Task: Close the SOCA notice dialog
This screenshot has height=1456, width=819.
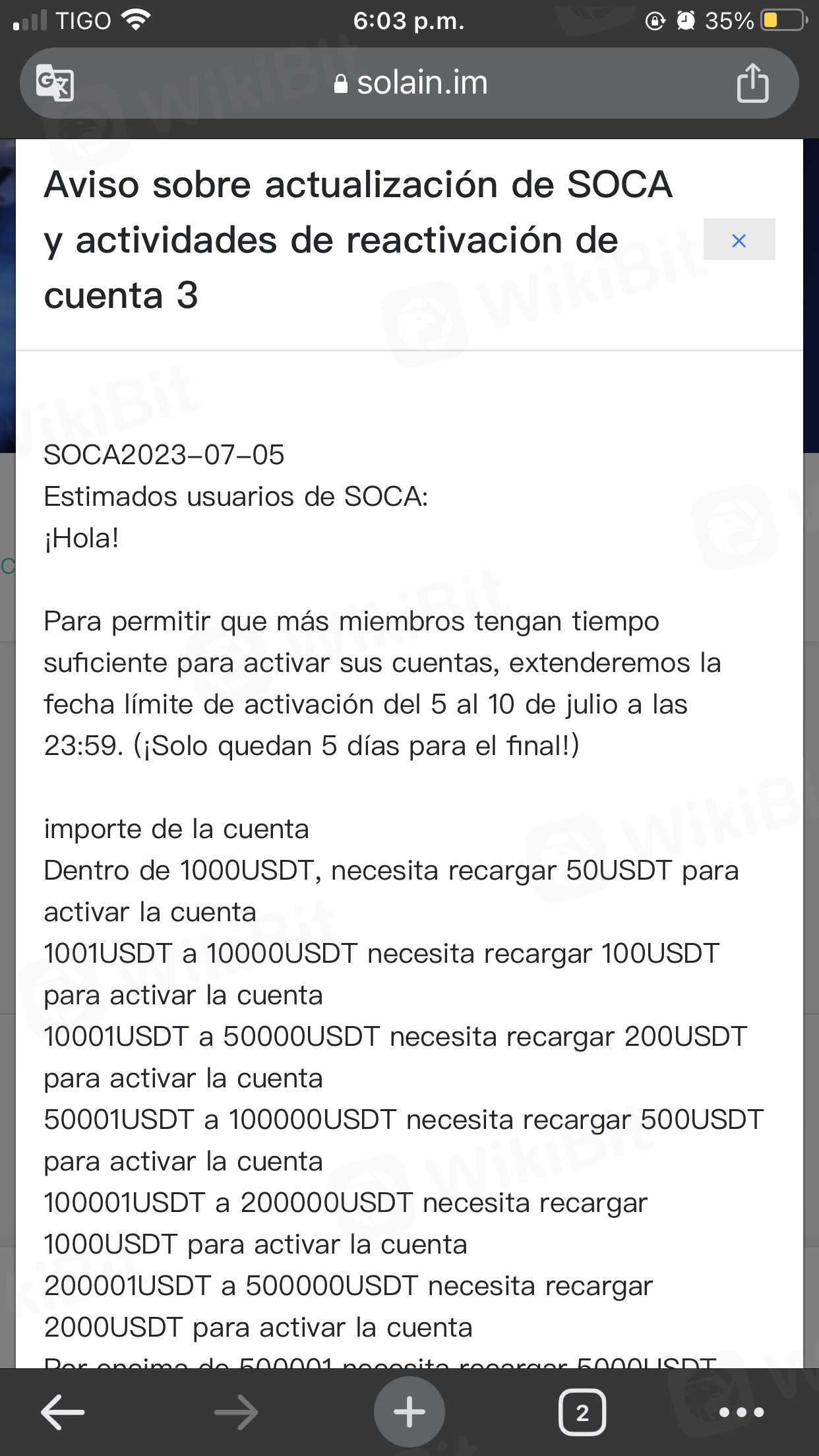Action: (739, 240)
